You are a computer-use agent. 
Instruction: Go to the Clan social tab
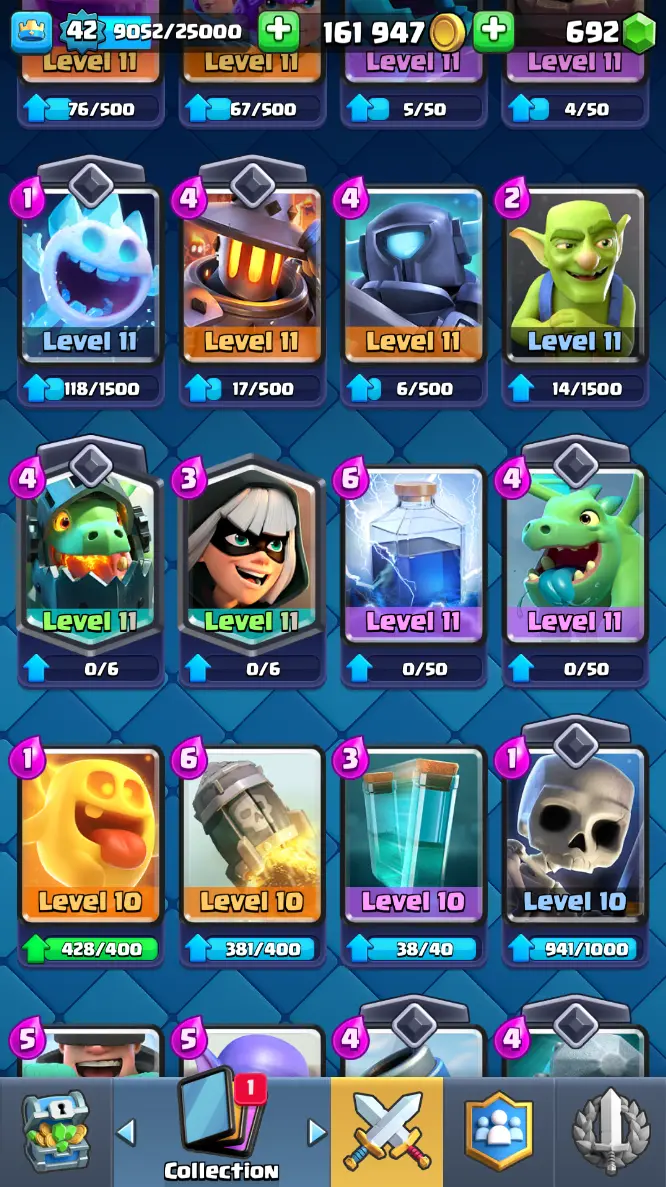(498, 1132)
